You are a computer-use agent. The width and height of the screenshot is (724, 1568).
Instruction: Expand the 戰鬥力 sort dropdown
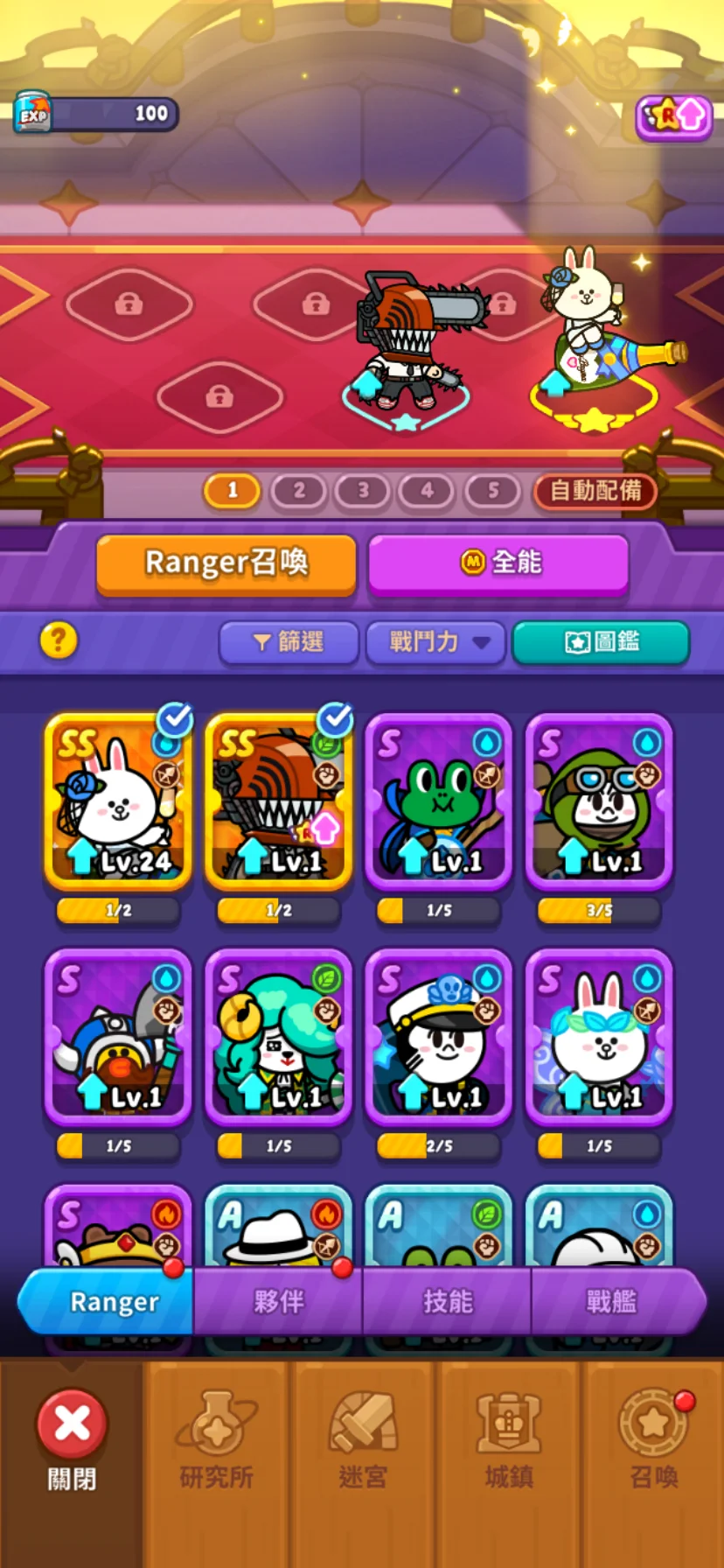[435, 642]
